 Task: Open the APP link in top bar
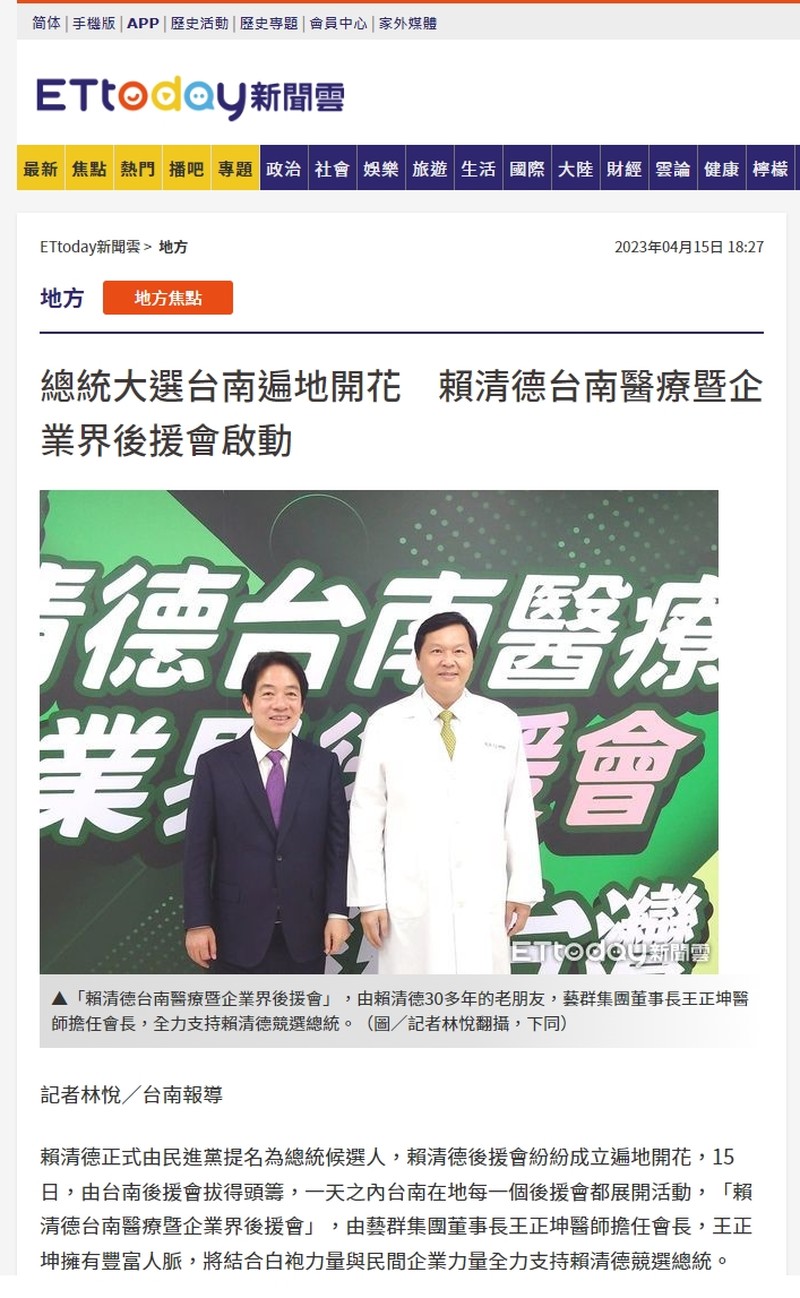point(143,23)
